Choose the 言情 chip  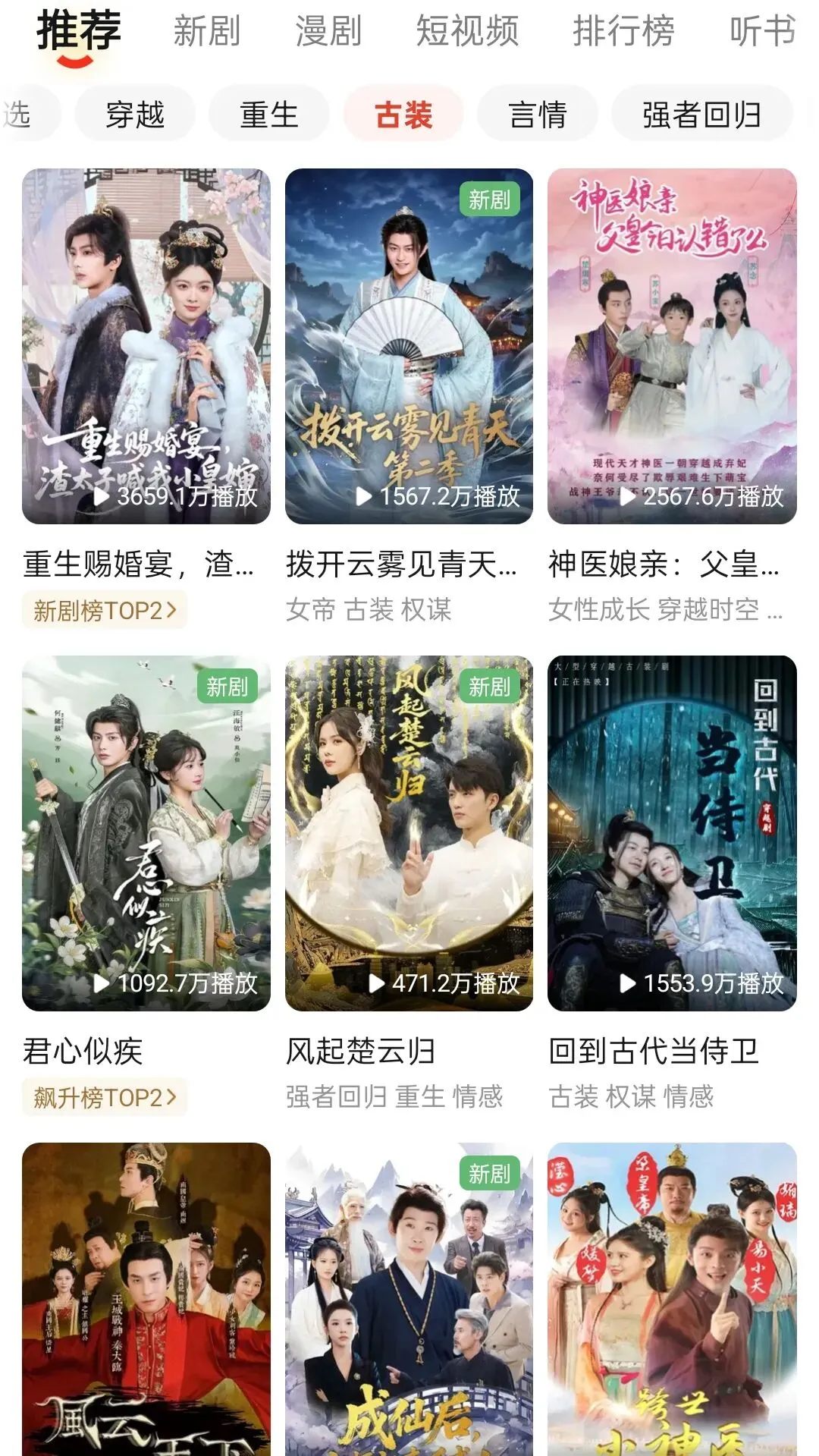[538, 115]
